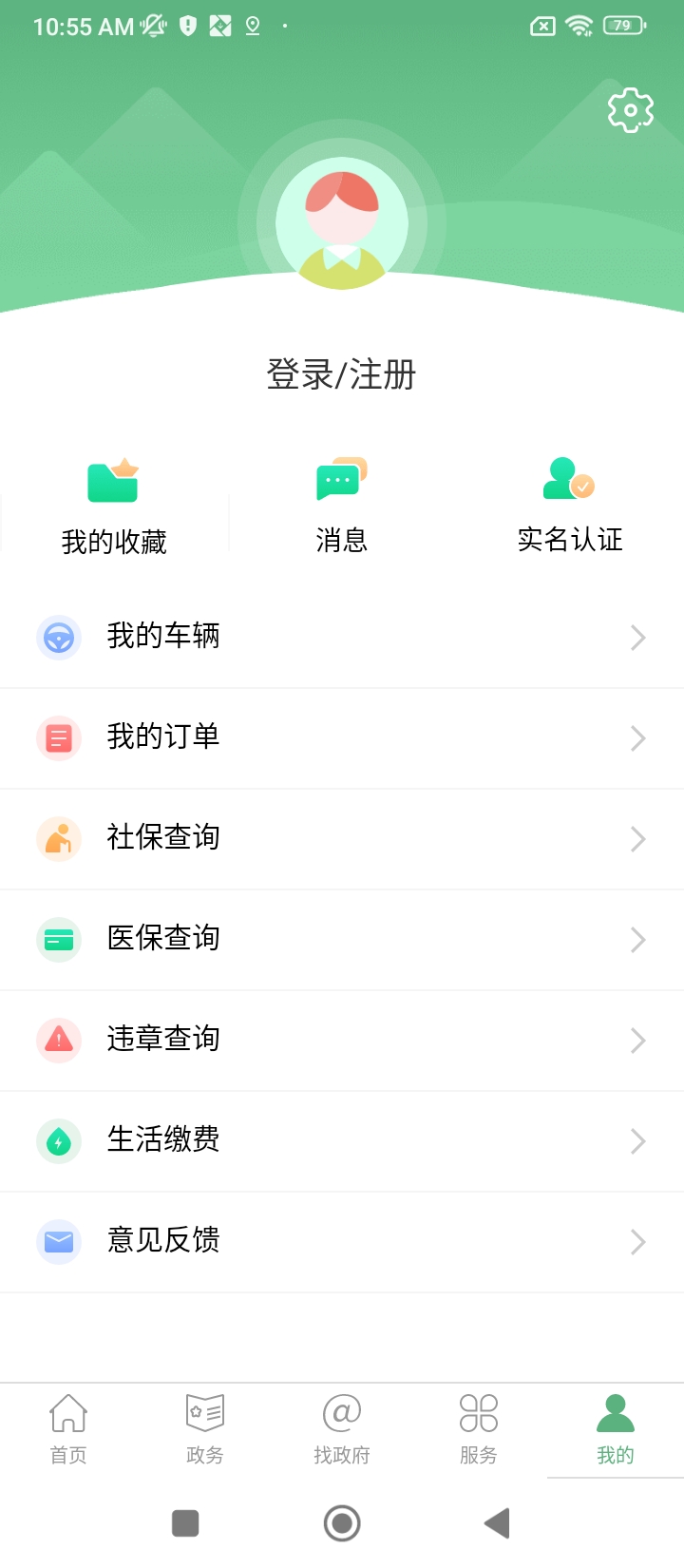
Task: Switch to the 服务 tab
Action: tap(479, 1429)
